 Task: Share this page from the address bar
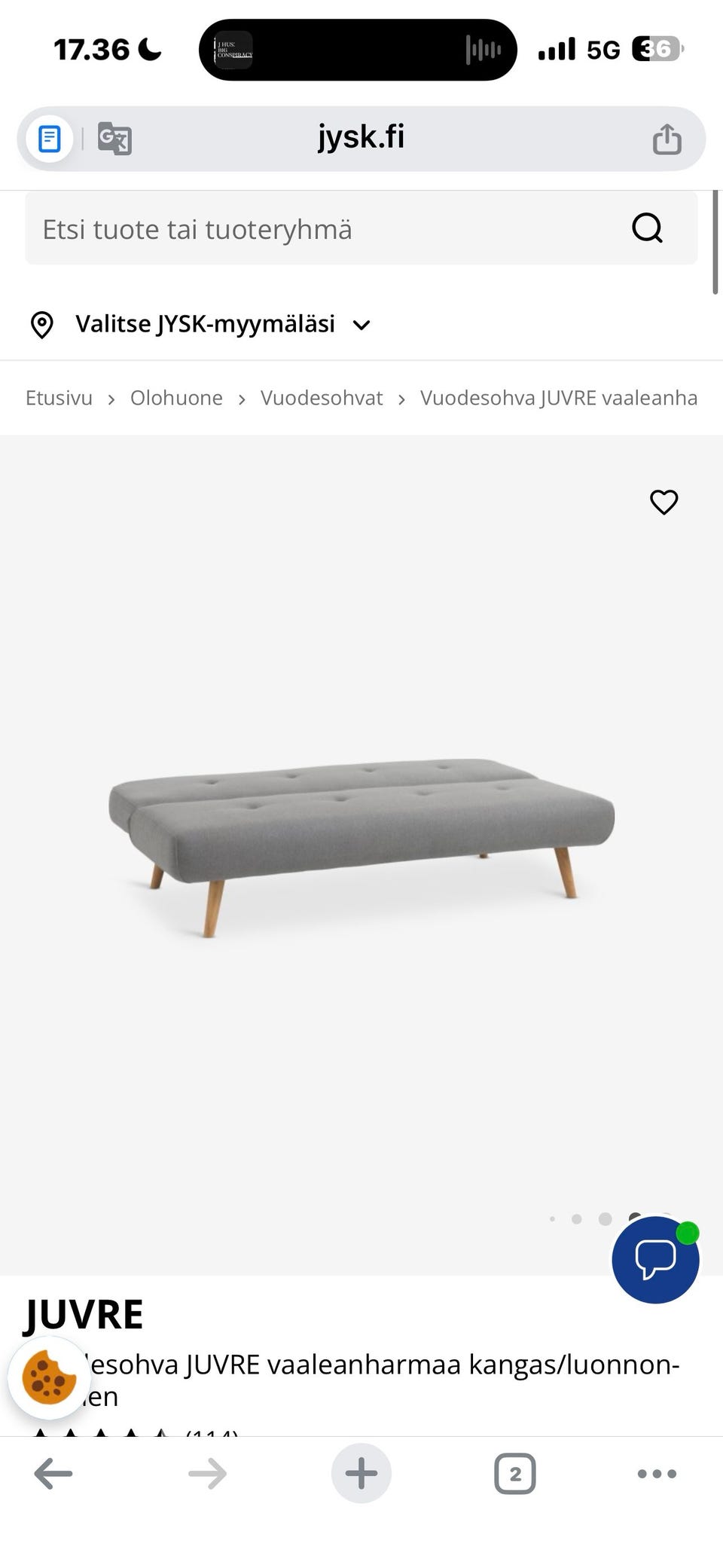click(x=667, y=139)
